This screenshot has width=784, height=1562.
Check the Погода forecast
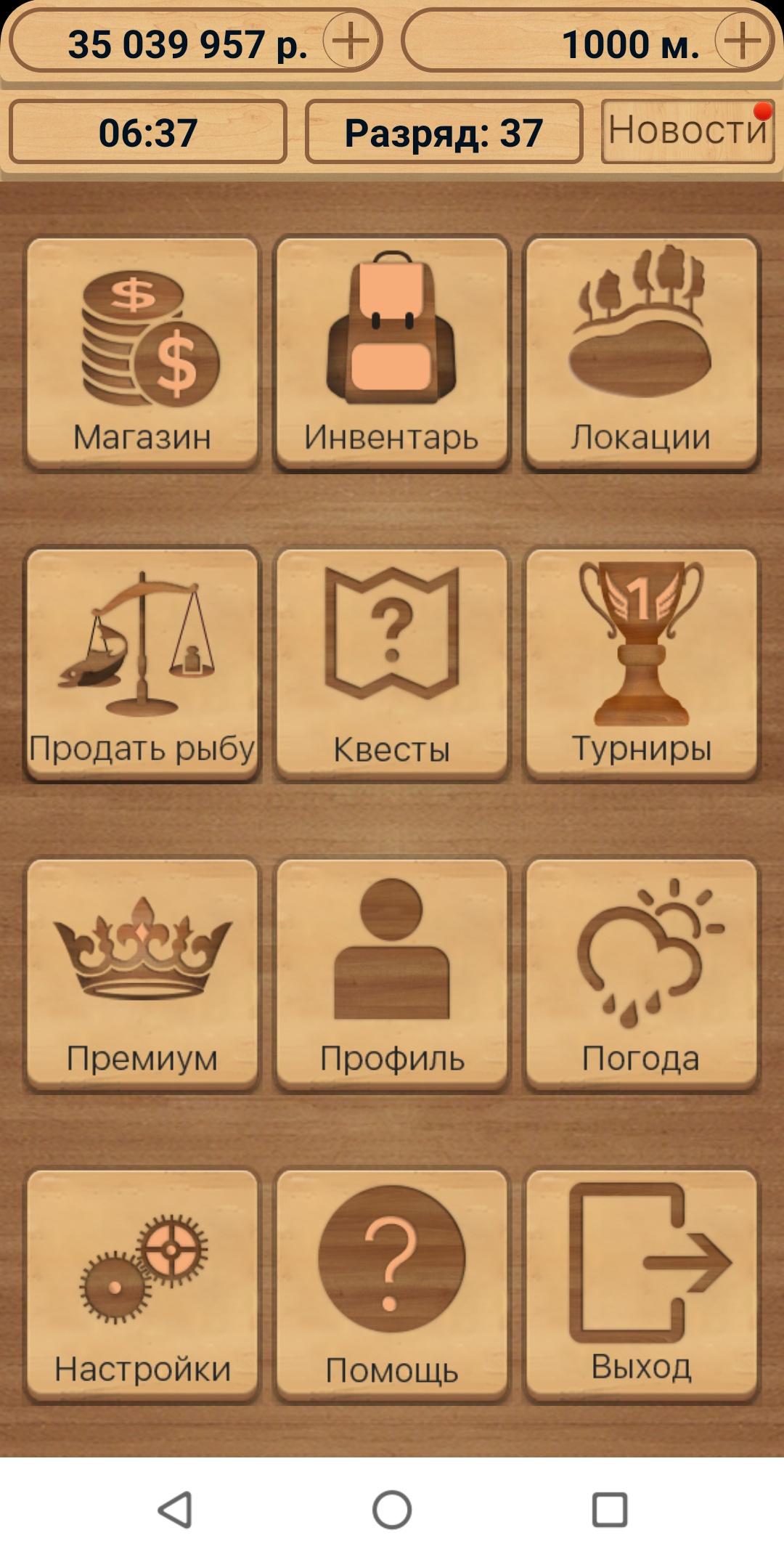click(x=641, y=975)
